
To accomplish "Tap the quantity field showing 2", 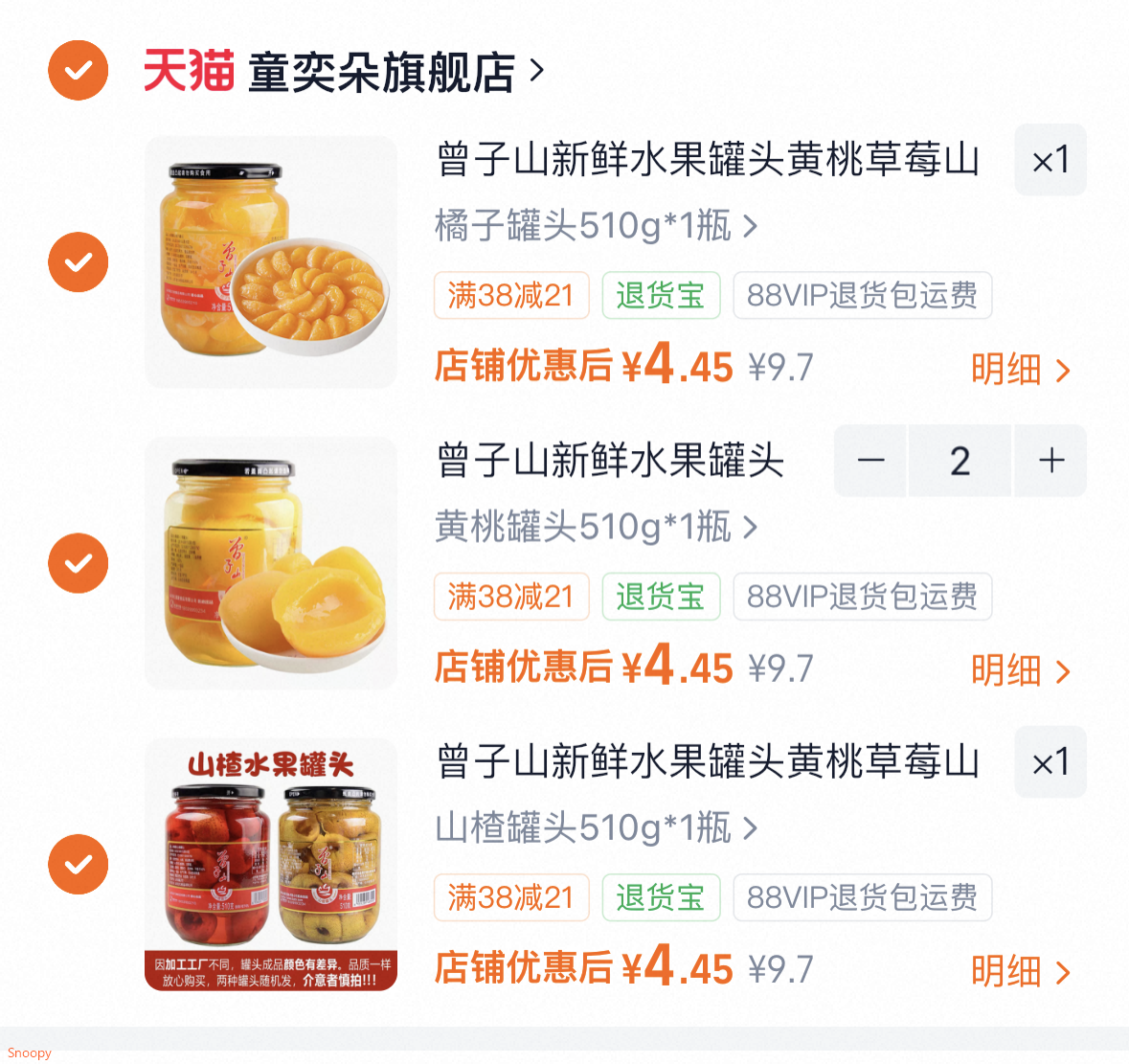I will coord(960,461).
